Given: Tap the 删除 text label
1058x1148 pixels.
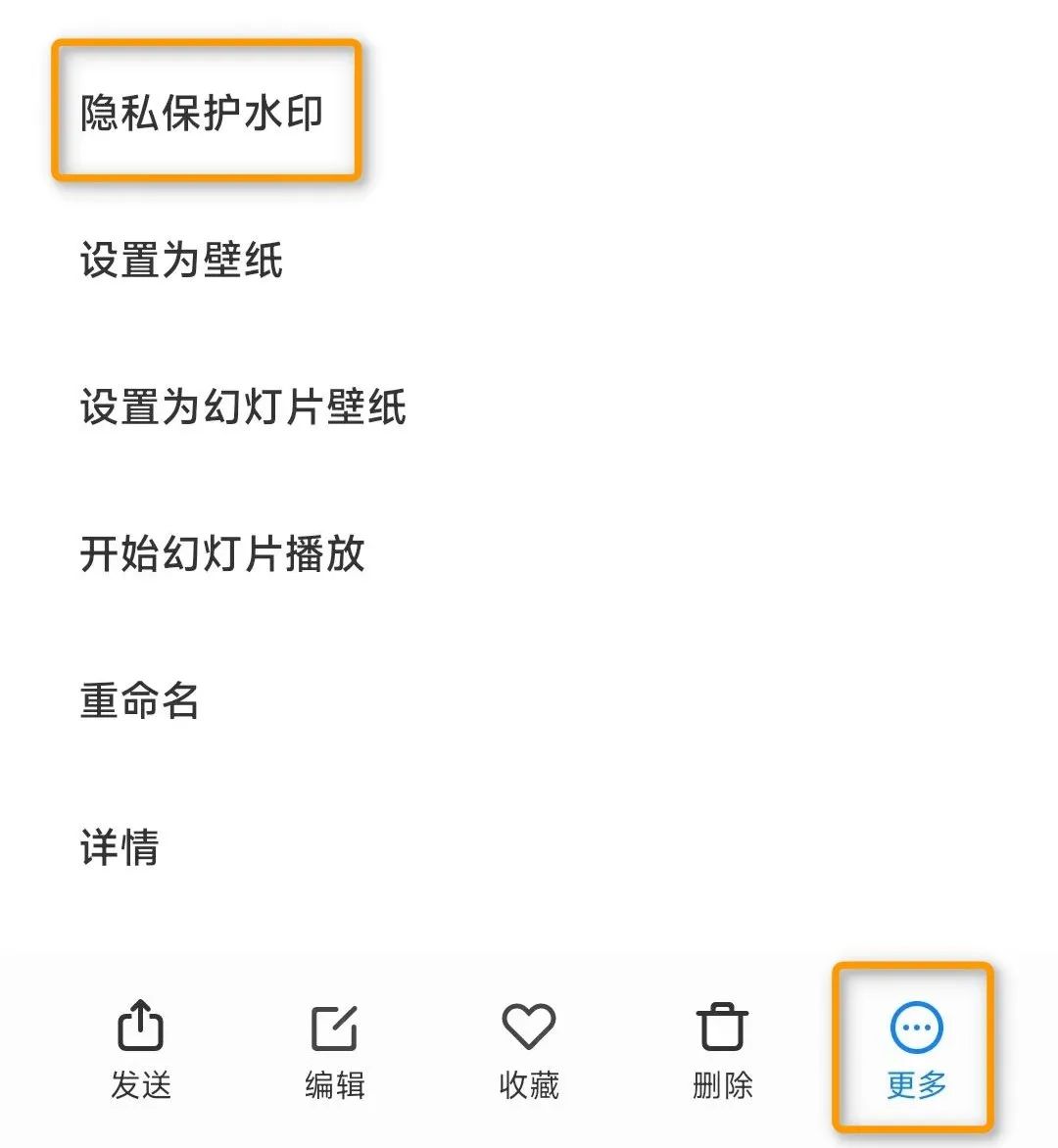Looking at the screenshot, I should [x=722, y=1085].
